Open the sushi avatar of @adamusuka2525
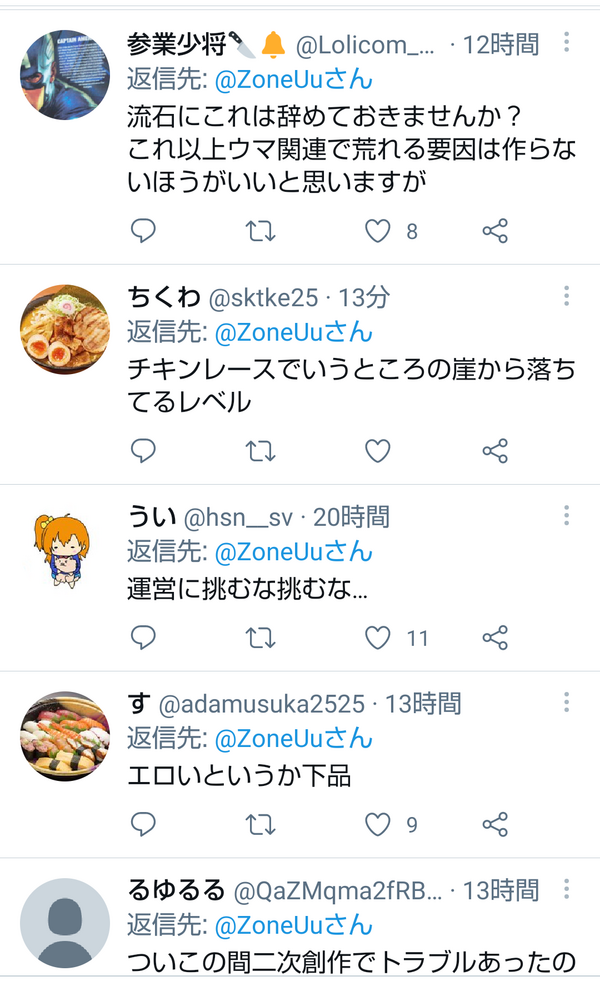The height and width of the screenshot is (986, 600). [x=65, y=736]
